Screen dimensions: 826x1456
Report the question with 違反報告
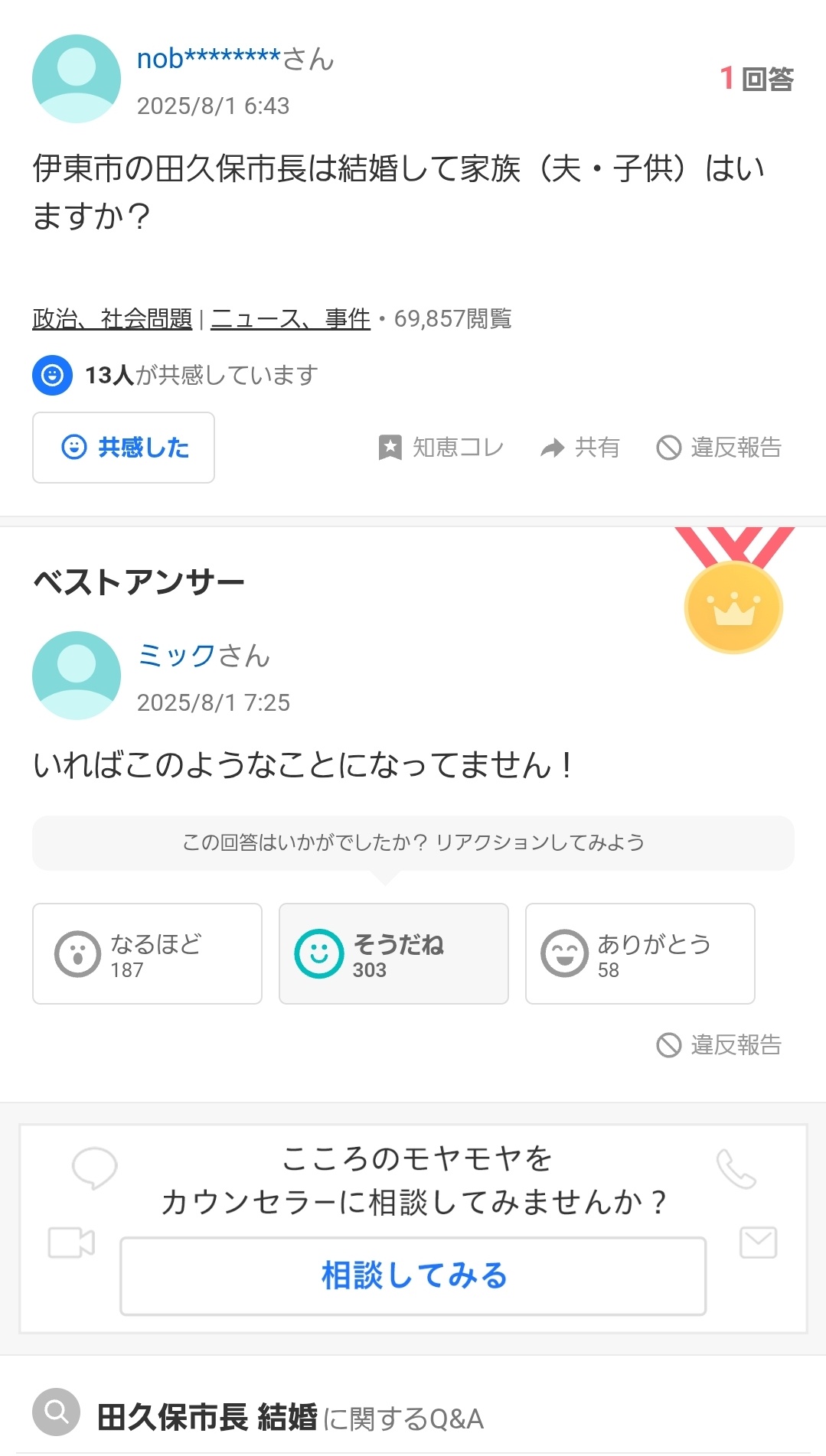point(719,448)
